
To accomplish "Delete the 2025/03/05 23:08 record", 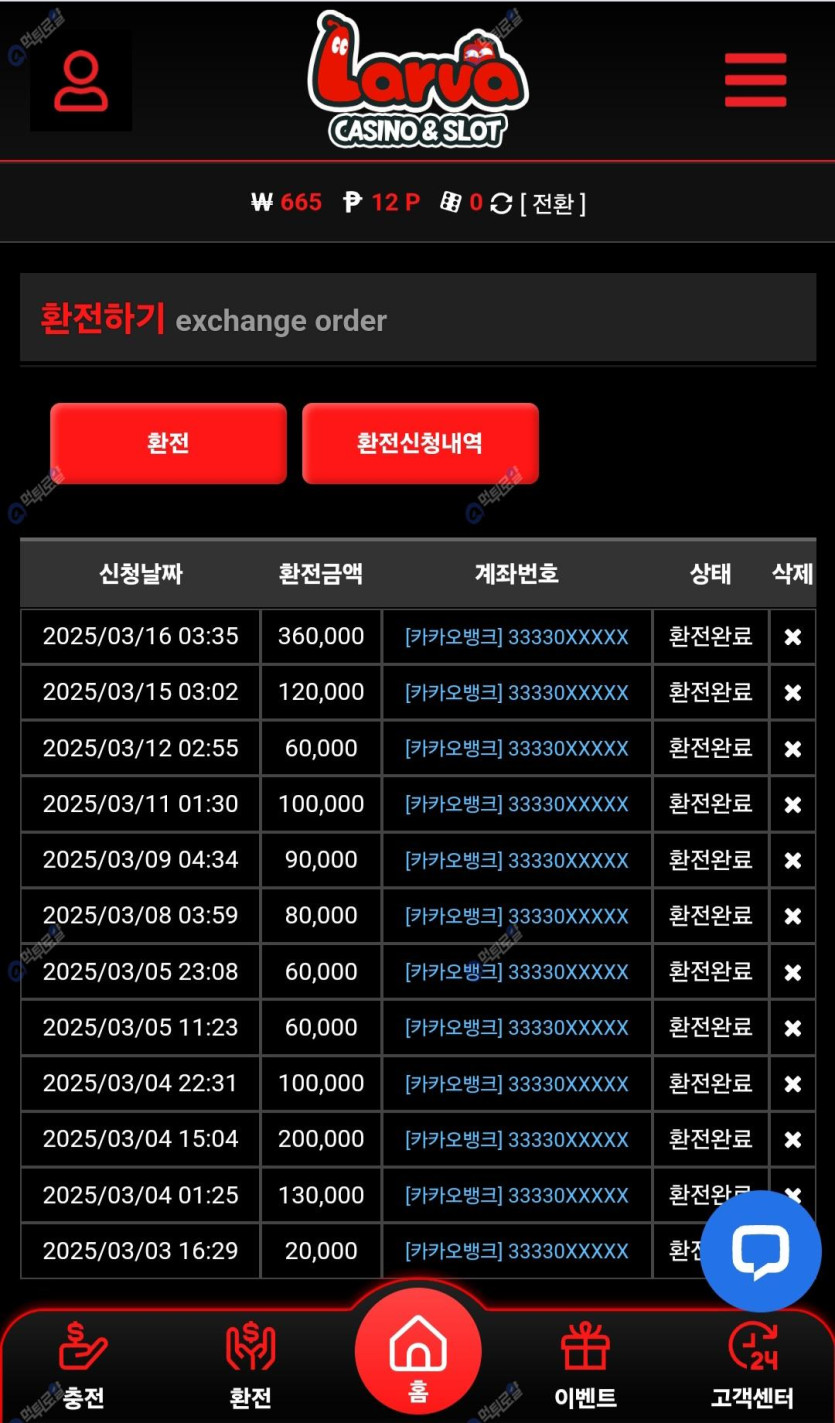I will pos(793,972).
